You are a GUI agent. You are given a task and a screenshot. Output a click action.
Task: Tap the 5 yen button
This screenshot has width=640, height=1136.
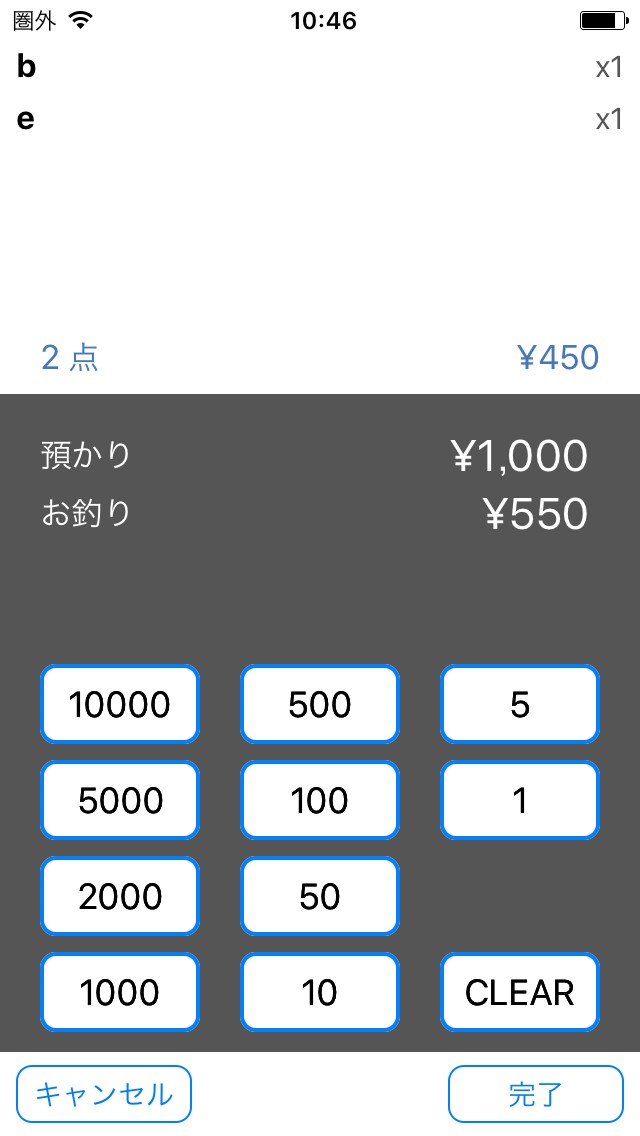[x=520, y=705]
